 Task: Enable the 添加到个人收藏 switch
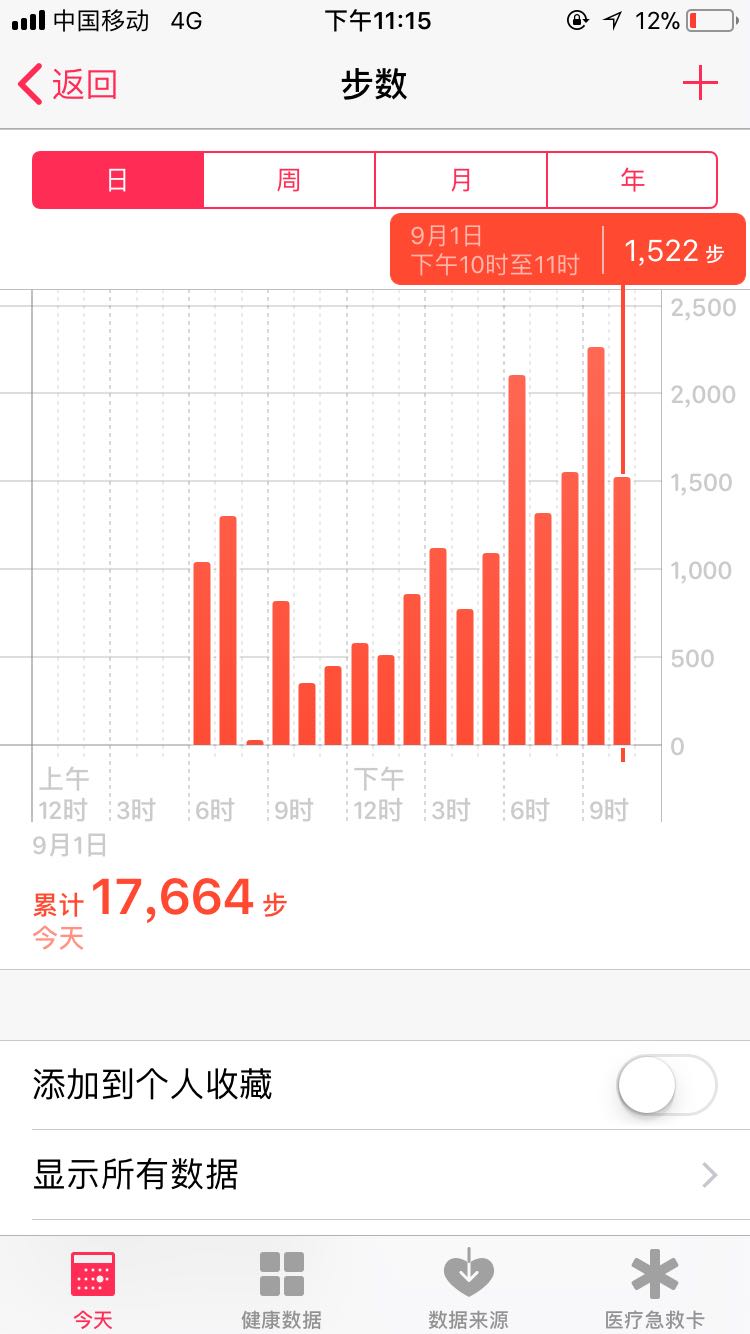coord(667,1085)
